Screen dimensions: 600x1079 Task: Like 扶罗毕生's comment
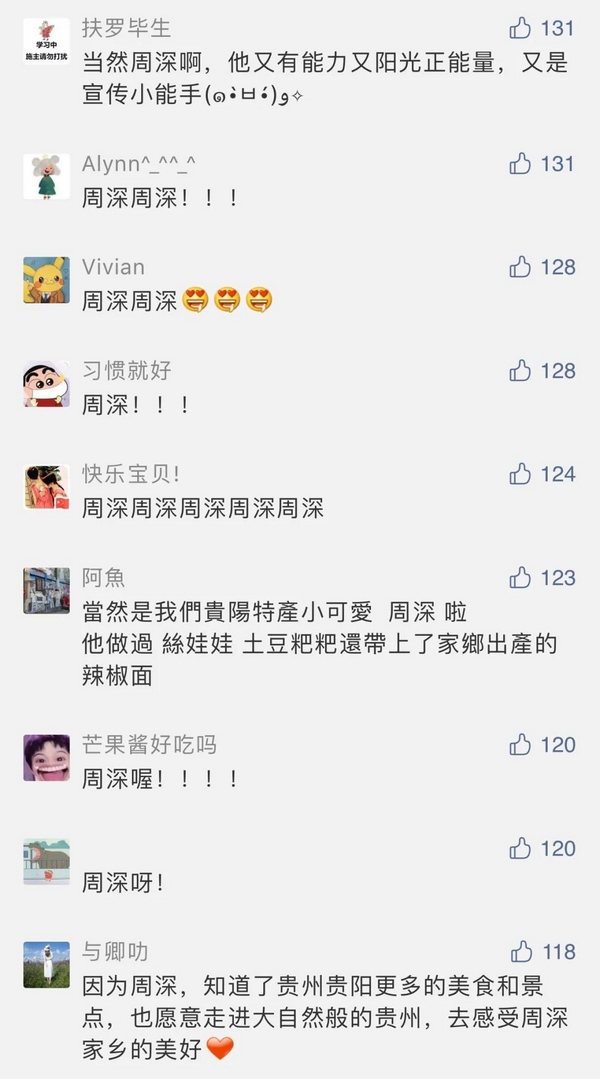pos(520,28)
